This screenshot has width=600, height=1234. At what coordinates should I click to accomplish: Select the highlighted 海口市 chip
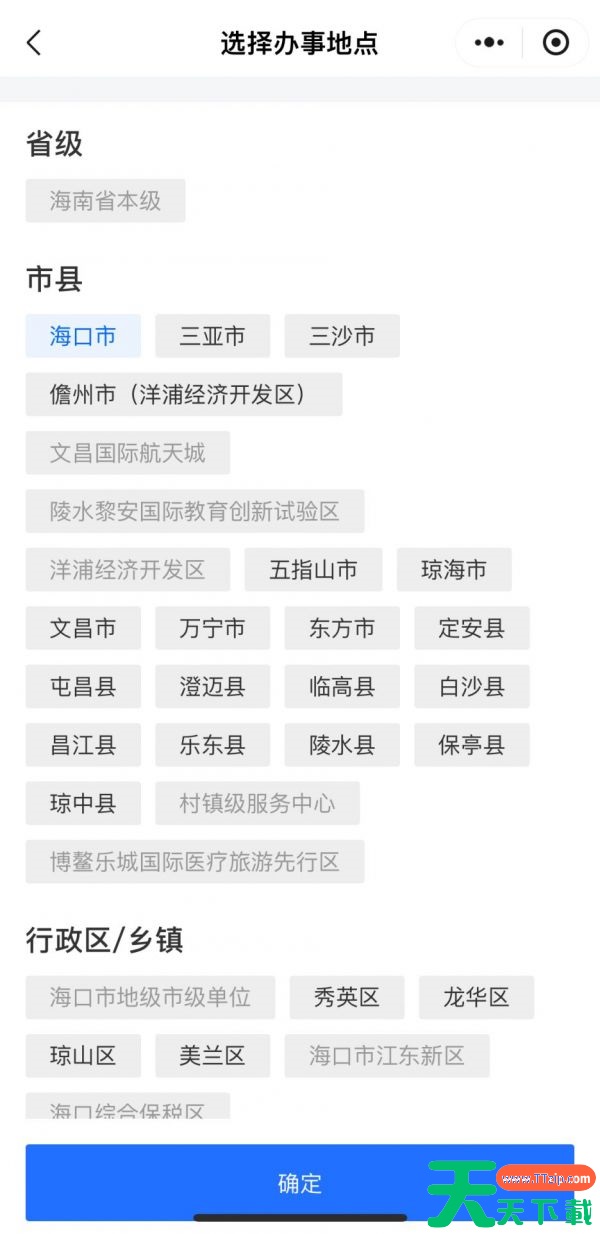click(83, 336)
